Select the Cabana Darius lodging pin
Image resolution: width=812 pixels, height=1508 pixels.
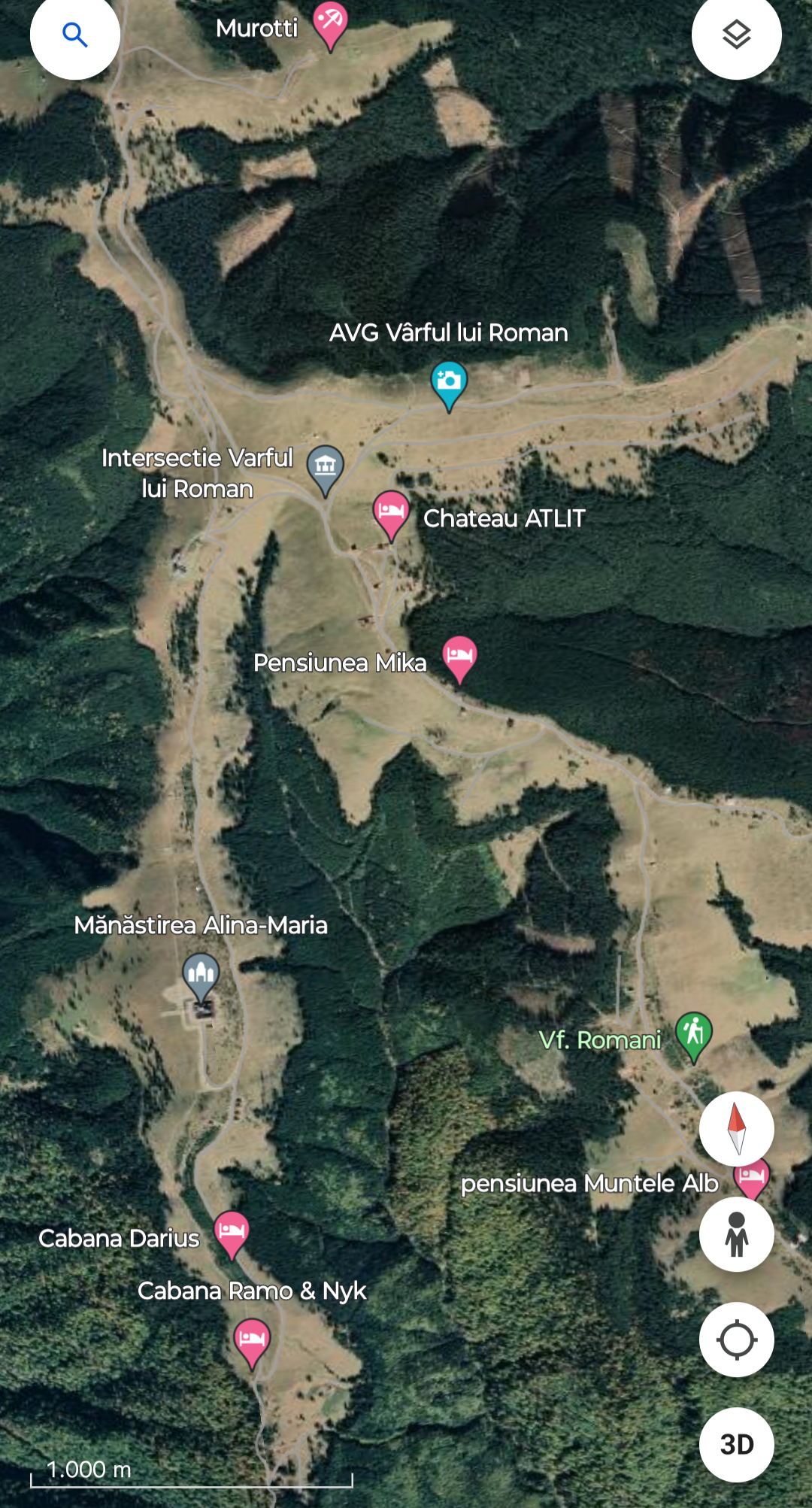point(232,1232)
